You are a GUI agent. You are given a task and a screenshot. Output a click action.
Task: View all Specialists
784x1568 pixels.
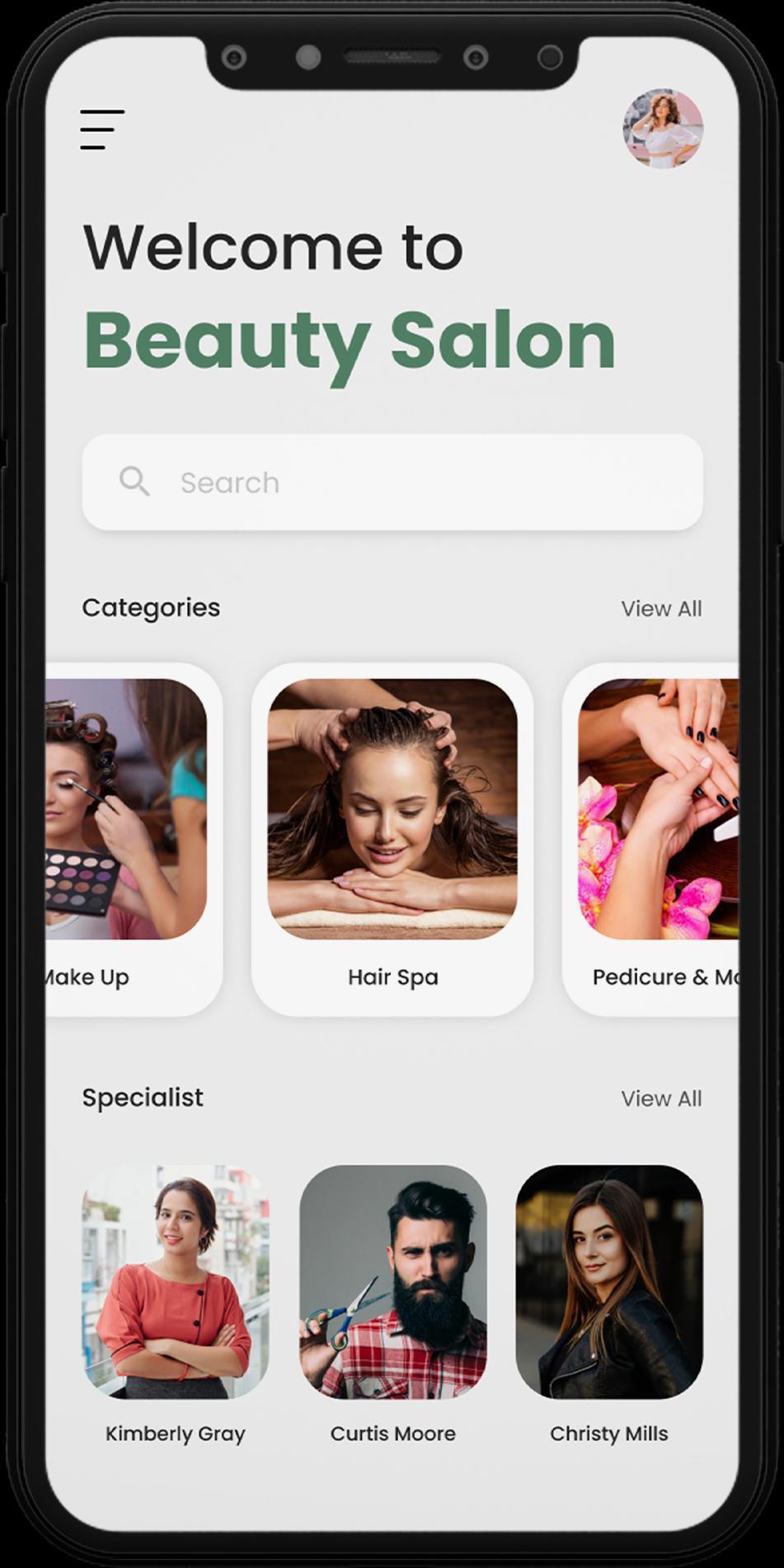(661, 1099)
